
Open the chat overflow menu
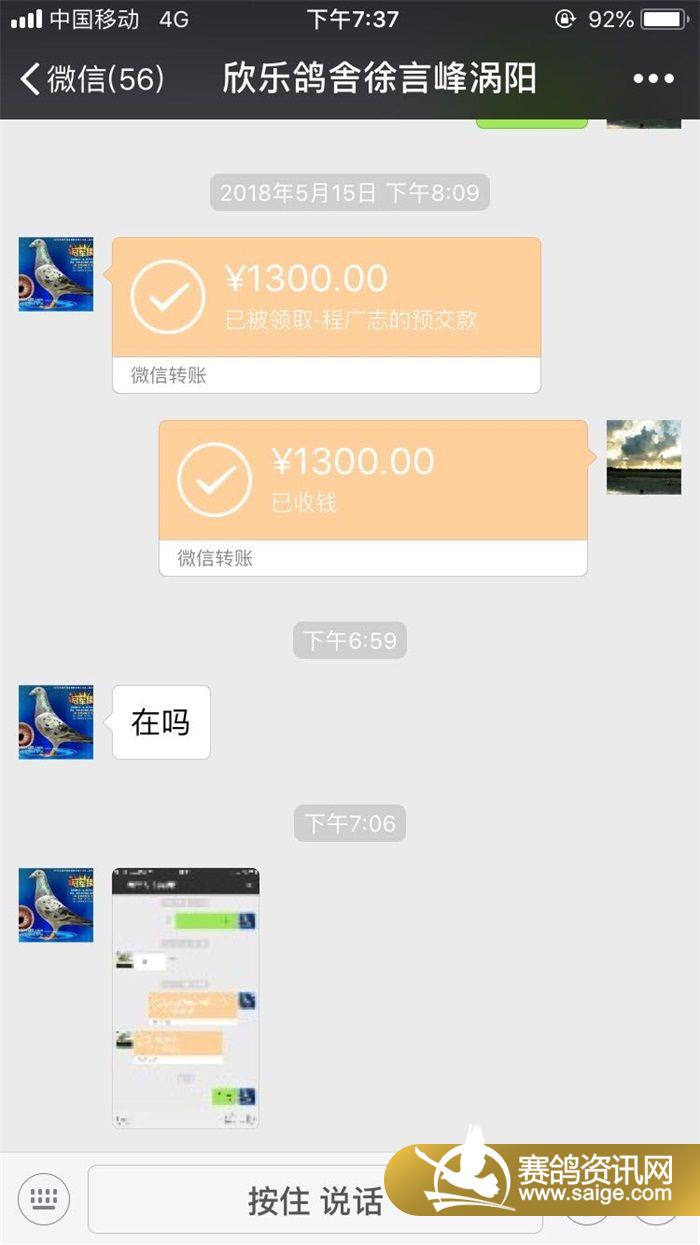(653, 79)
